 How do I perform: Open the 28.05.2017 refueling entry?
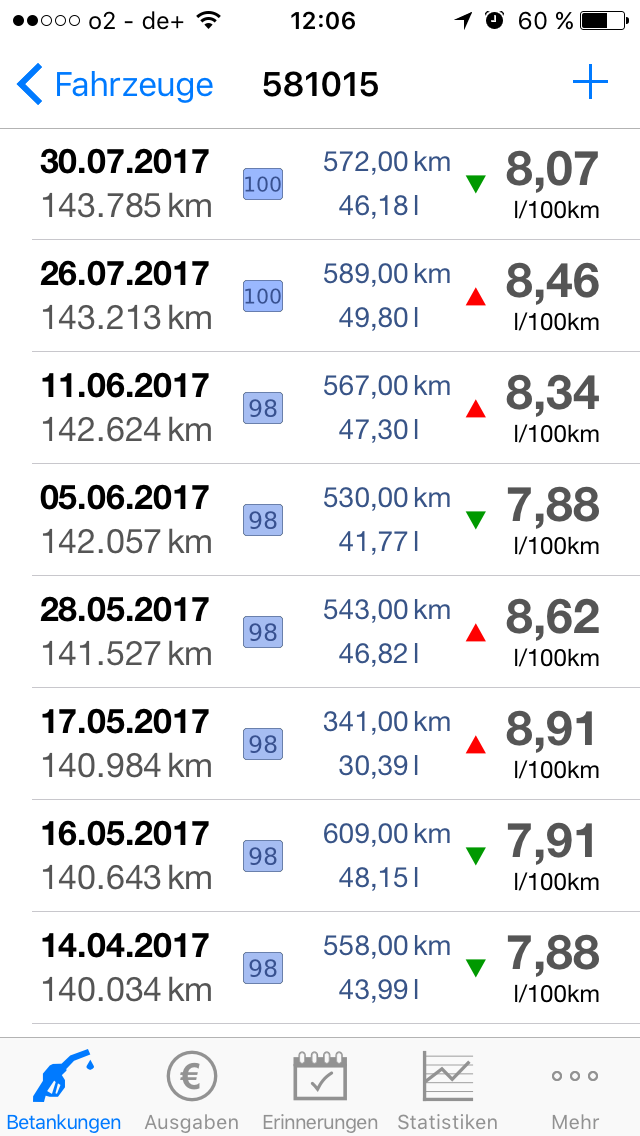point(320,632)
